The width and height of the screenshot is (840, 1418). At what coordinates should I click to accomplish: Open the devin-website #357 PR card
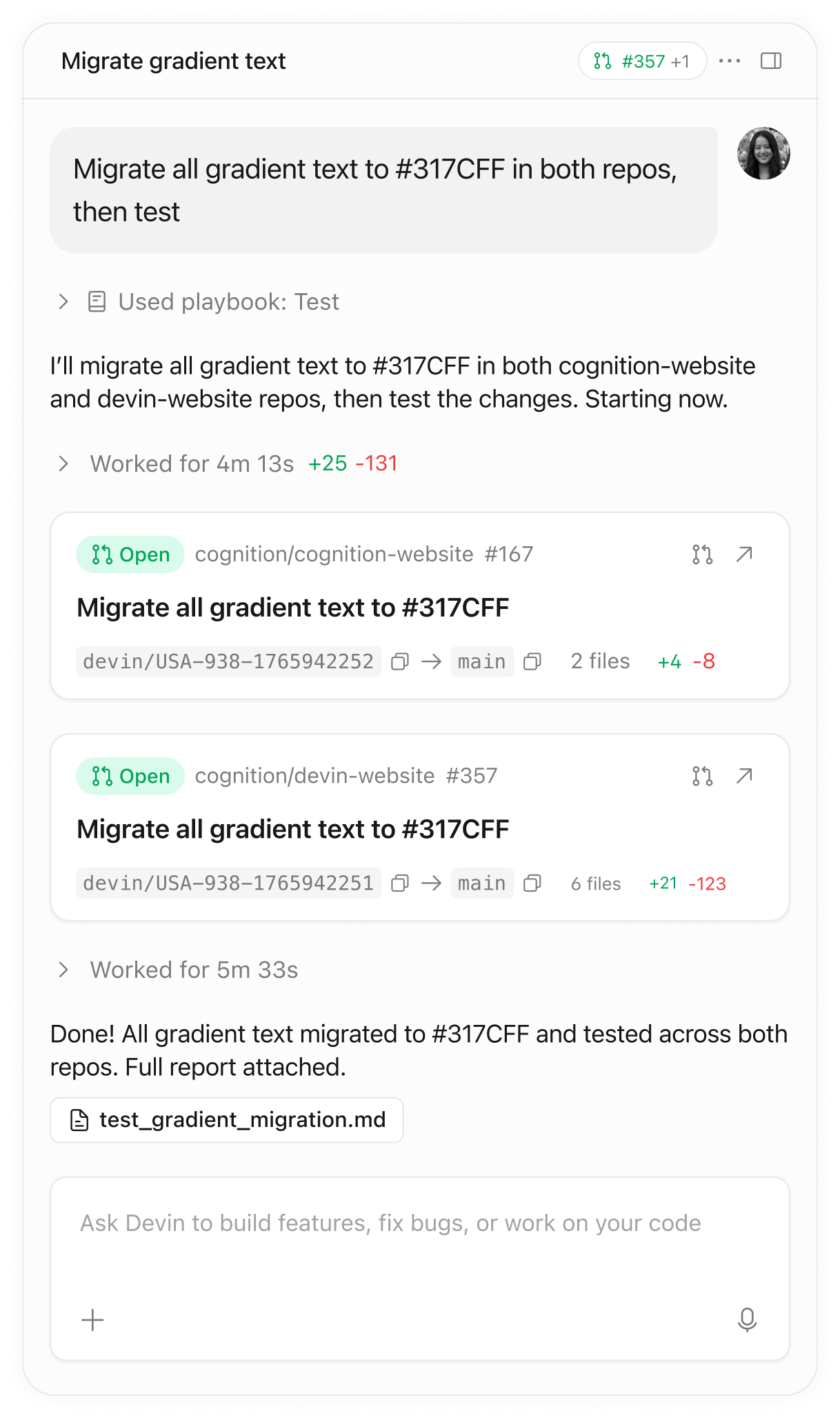click(293, 829)
